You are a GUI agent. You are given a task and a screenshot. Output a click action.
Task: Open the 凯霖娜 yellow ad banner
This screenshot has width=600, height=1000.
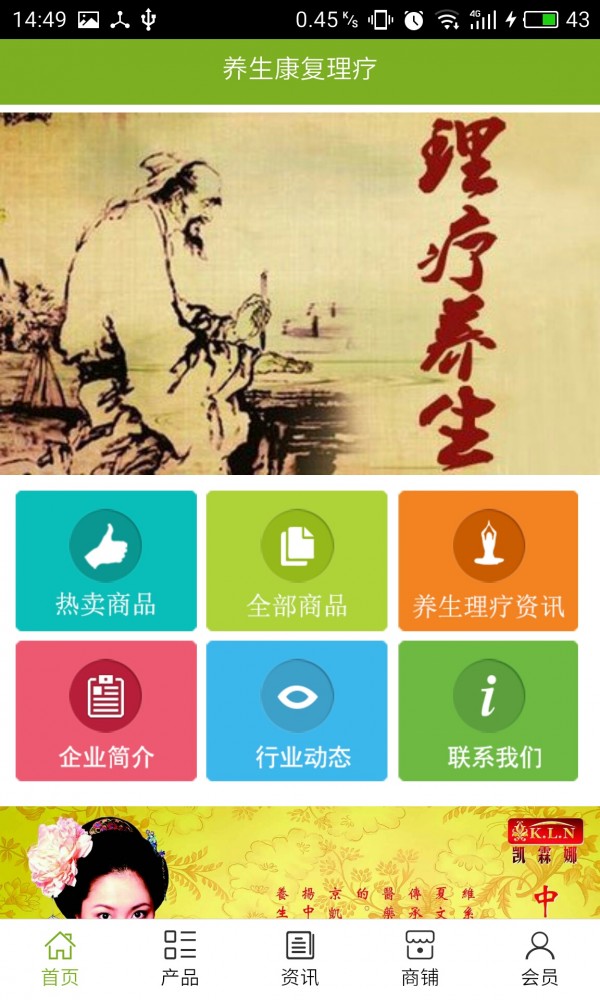click(x=300, y=863)
